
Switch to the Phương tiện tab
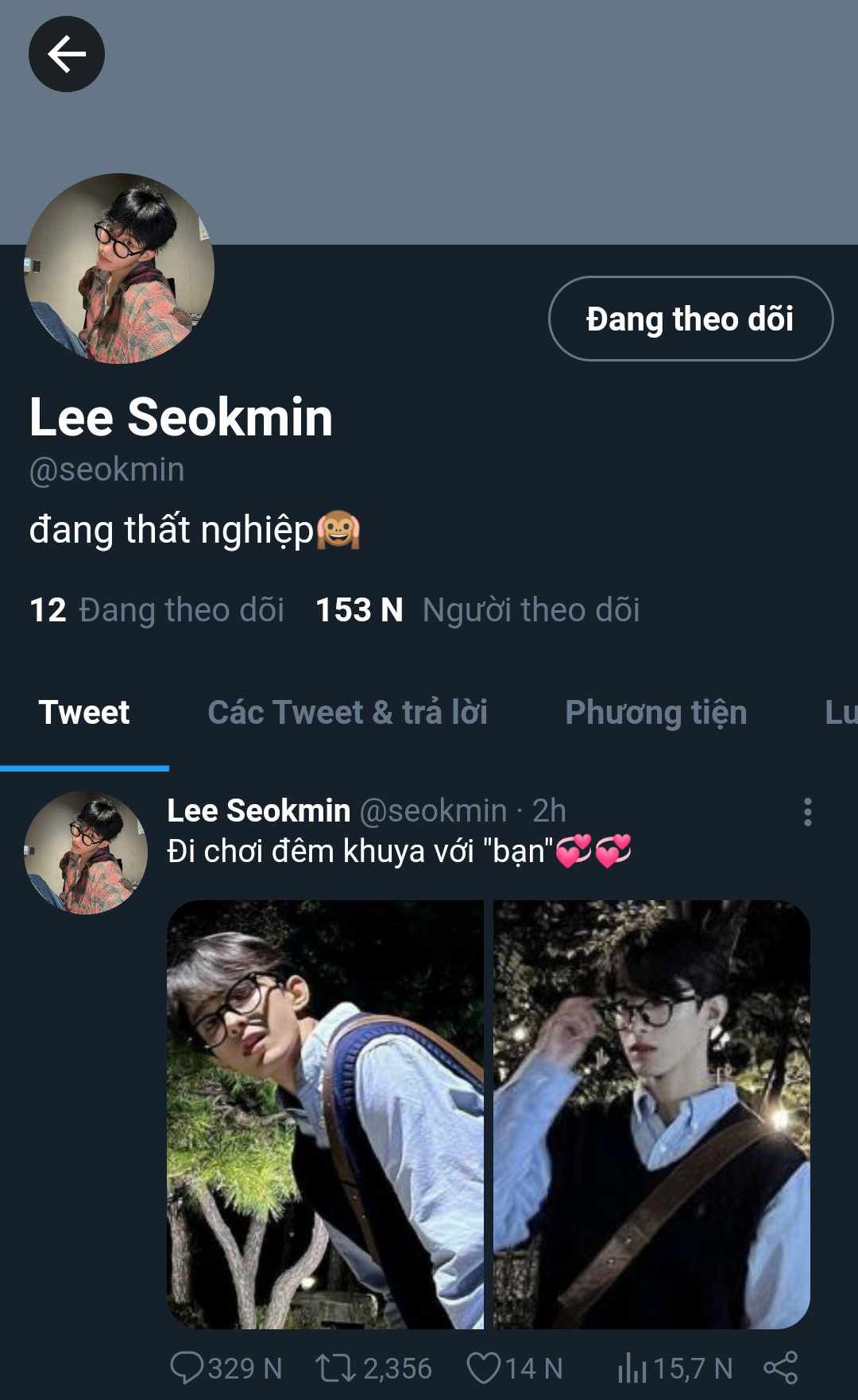[655, 712]
